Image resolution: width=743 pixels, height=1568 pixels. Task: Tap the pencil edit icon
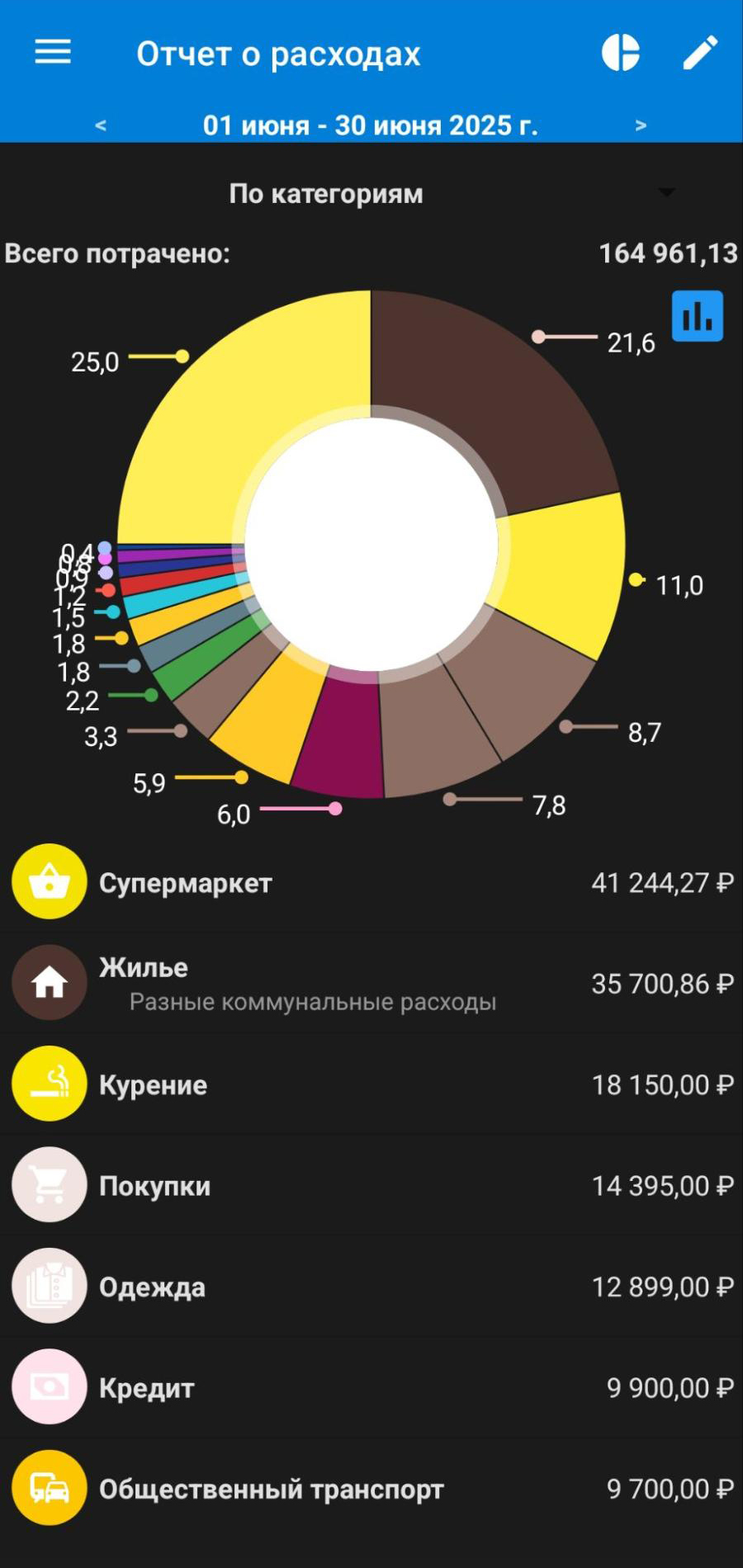700,53
